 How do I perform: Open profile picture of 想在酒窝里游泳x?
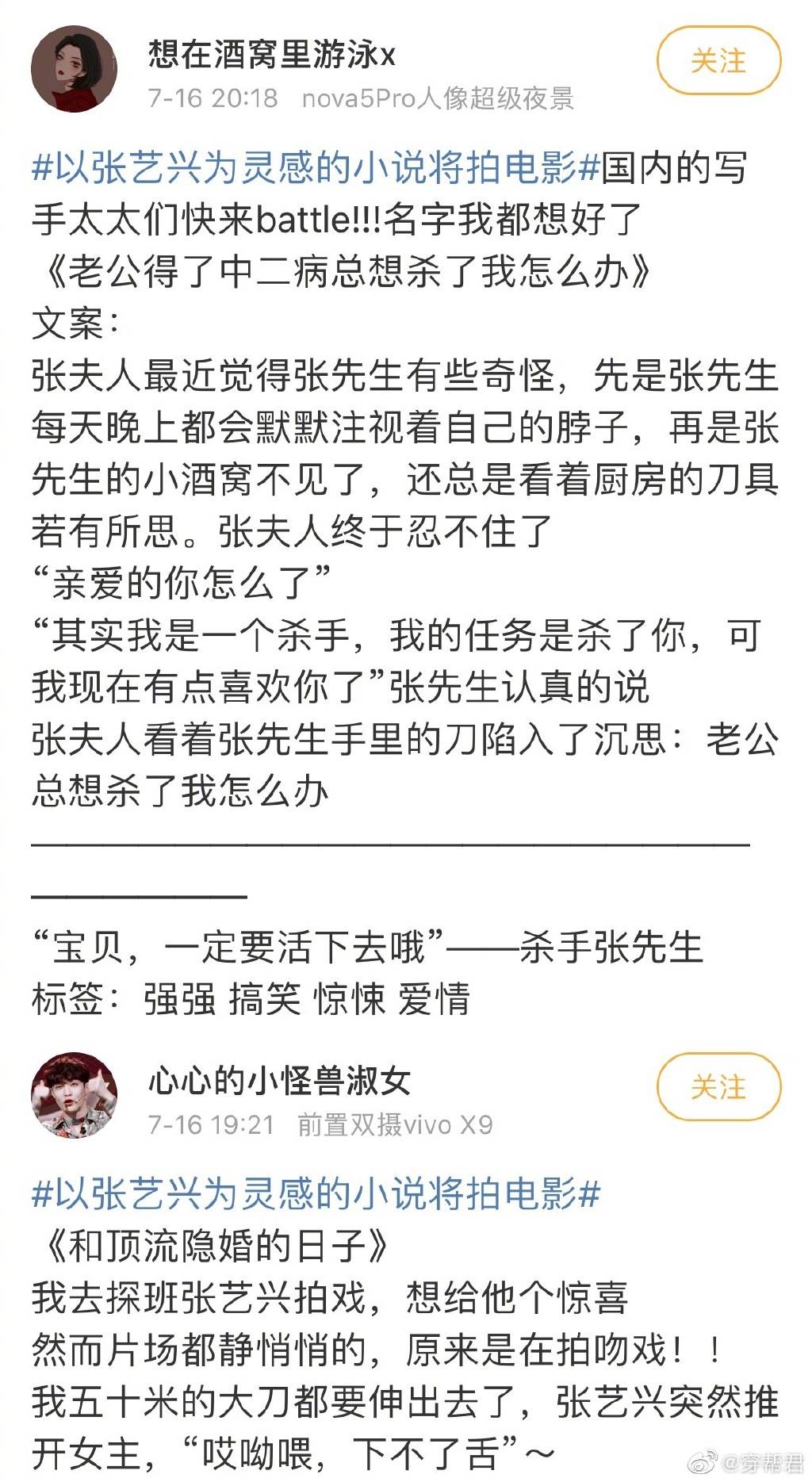tap(74, 69)
